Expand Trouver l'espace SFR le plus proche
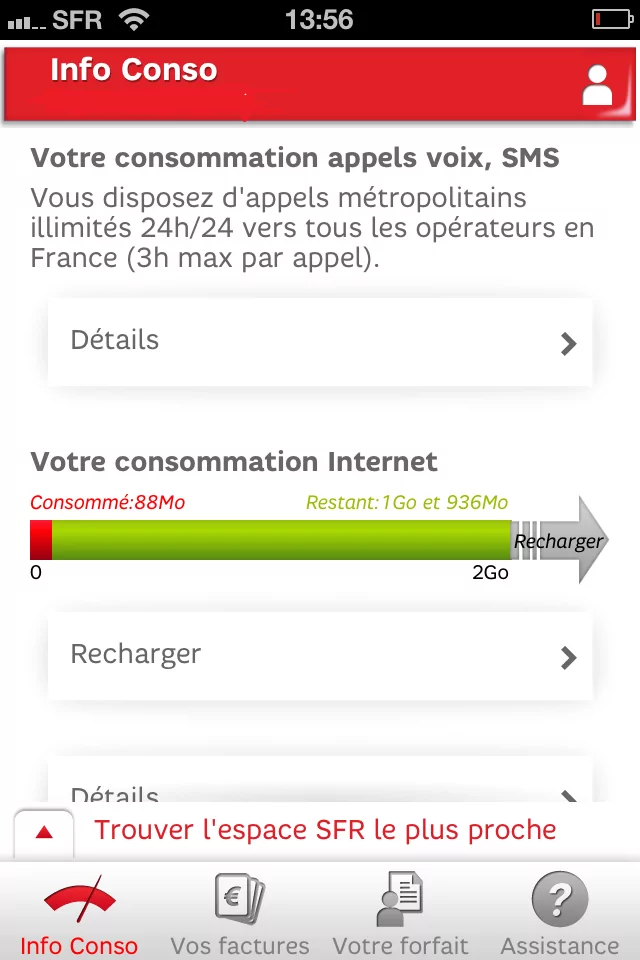The height and width of the screenshot is (960, 640). 44,832
